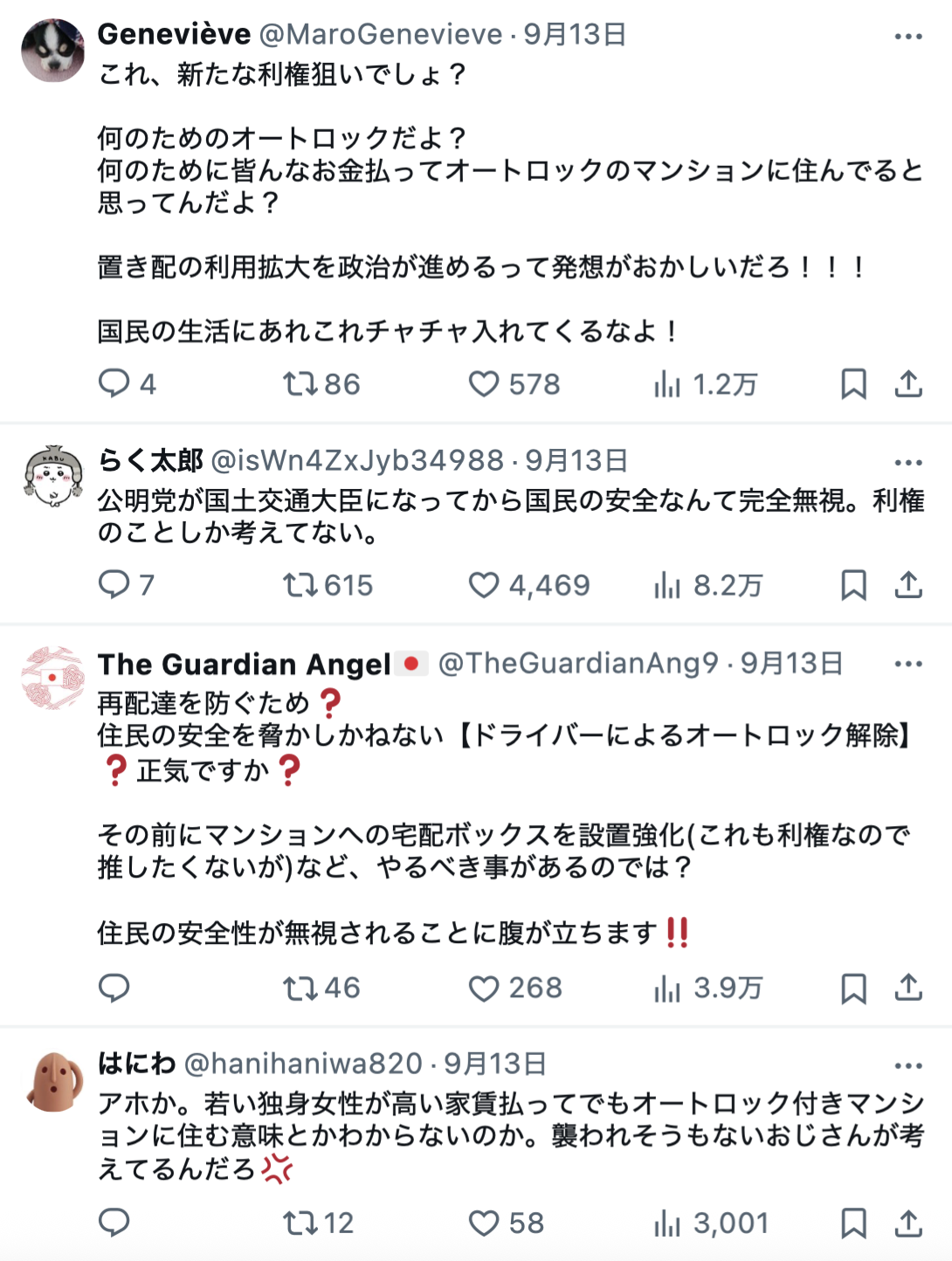Repost らく太郎's post with 615 reposts
Image resolution: width=952 pixels, height=1261 pixels.
(300, 584)
